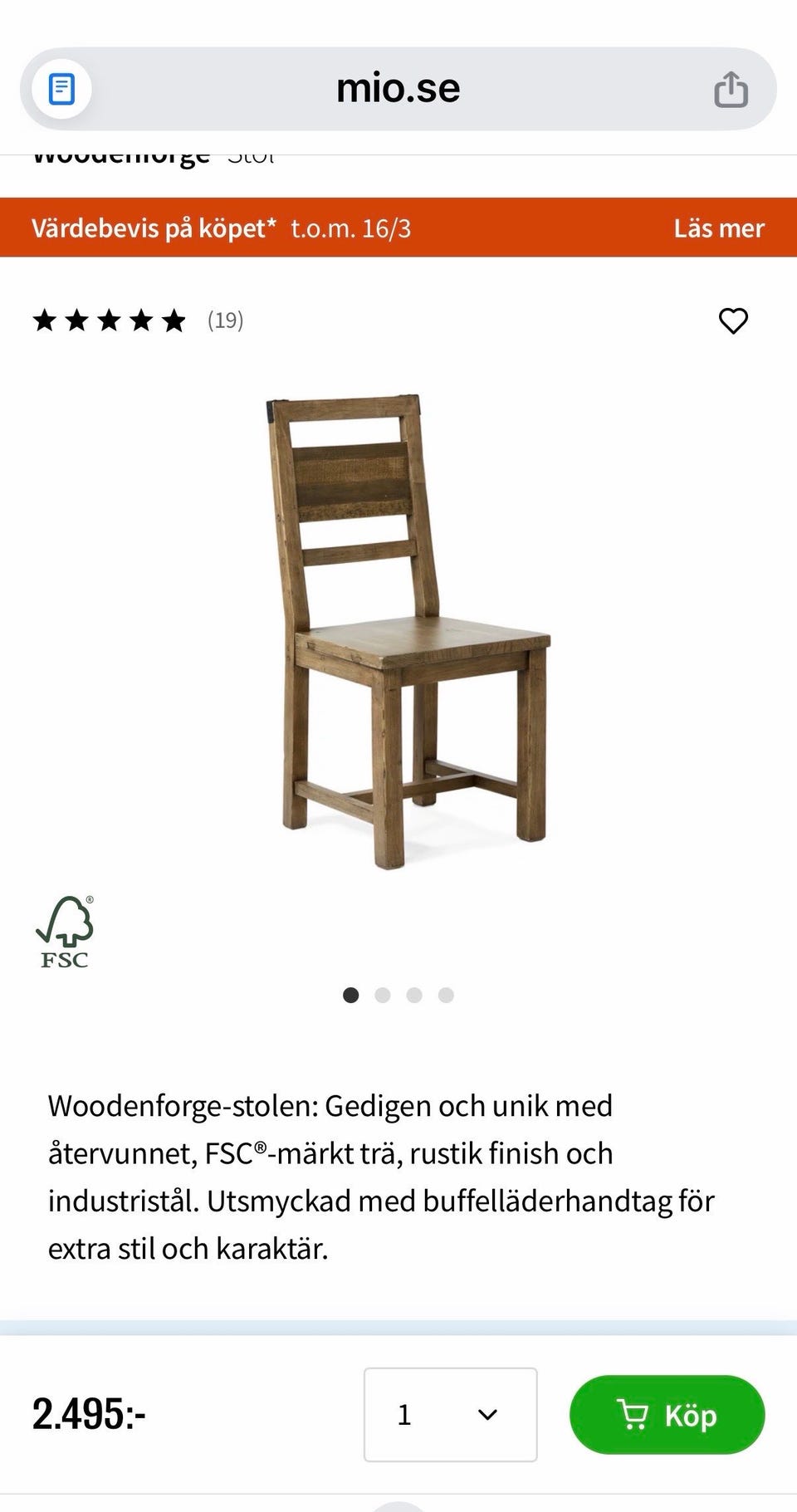Screen dimensions: 797x1512
Task: Tap the shopping cart icon inside Köp
Action: tap(634, 1416)
